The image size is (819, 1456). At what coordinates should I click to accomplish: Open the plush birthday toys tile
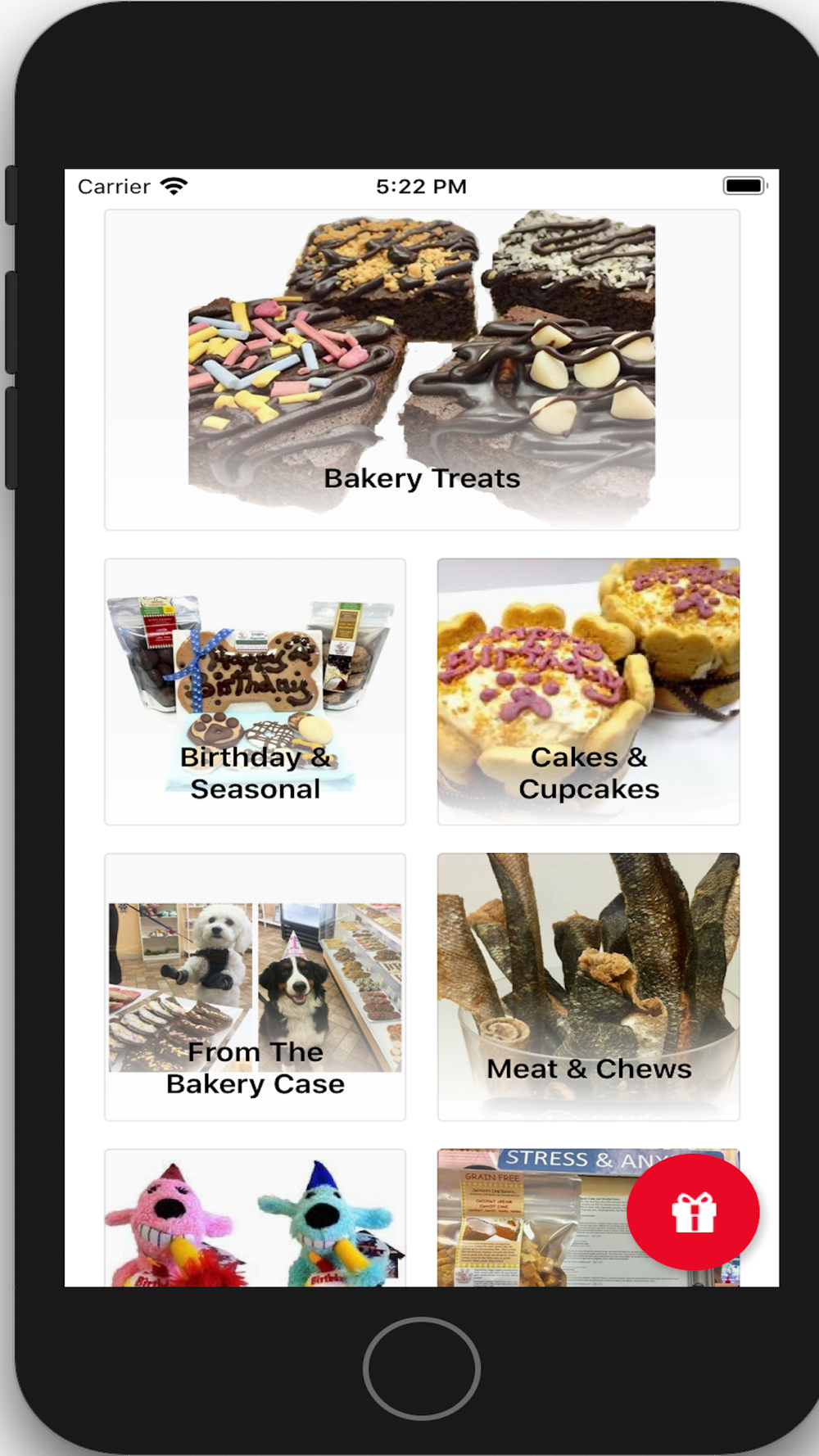[x=256, y=1218]
